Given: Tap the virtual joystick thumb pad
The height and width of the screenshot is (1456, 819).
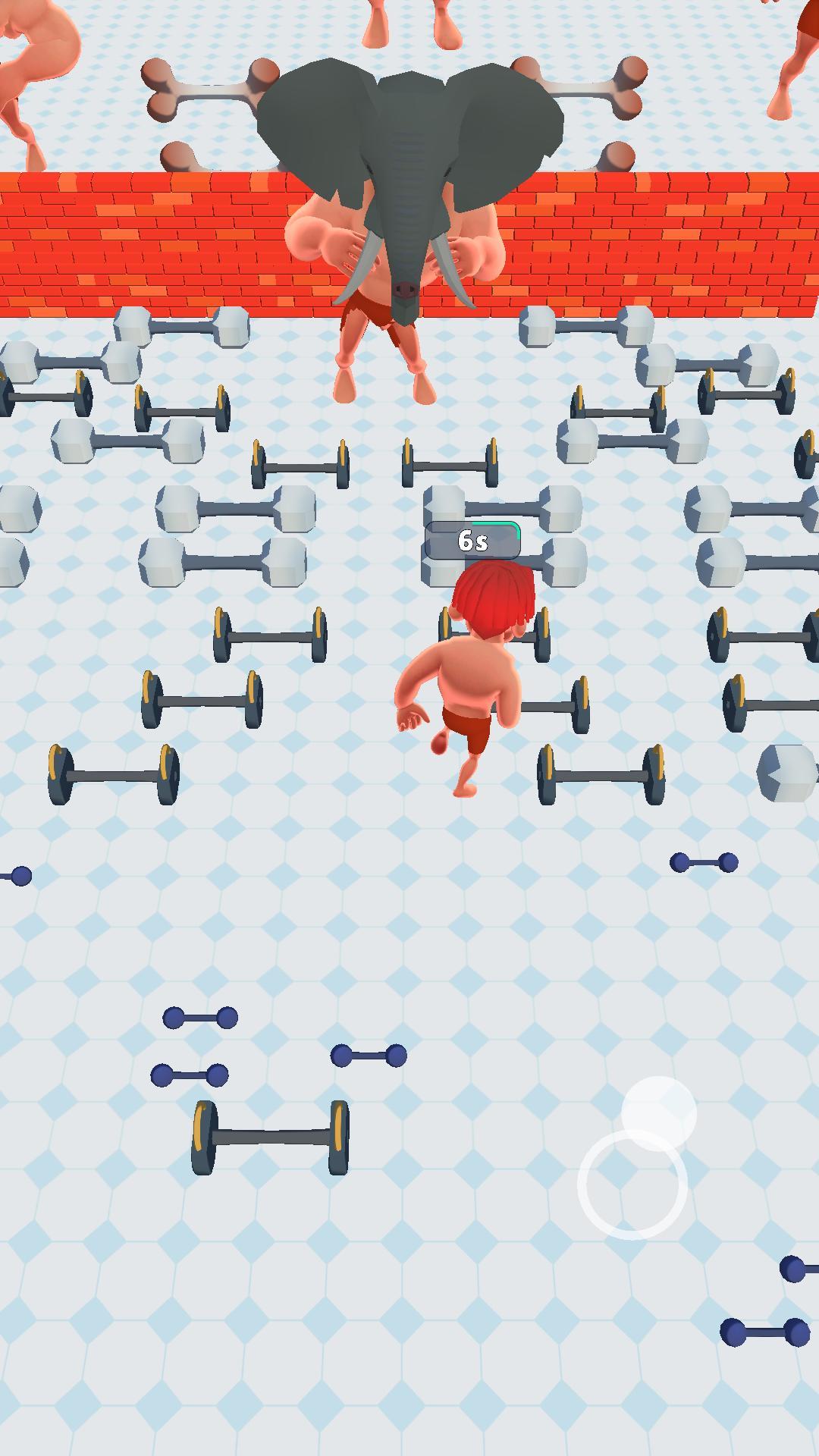Looking at the screenshot, I should (x=658, y=1113).
